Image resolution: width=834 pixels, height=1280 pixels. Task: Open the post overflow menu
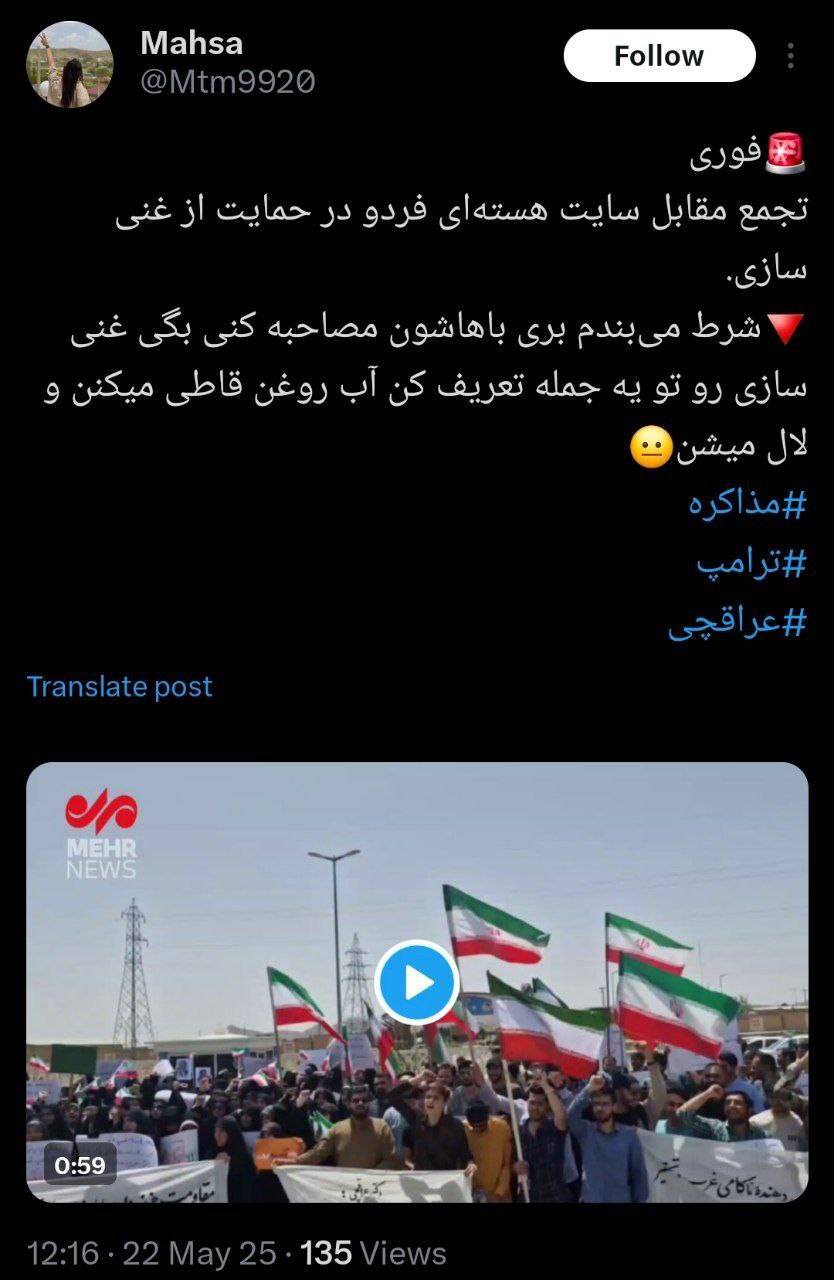pyautogui.click(x=790, y=56)
